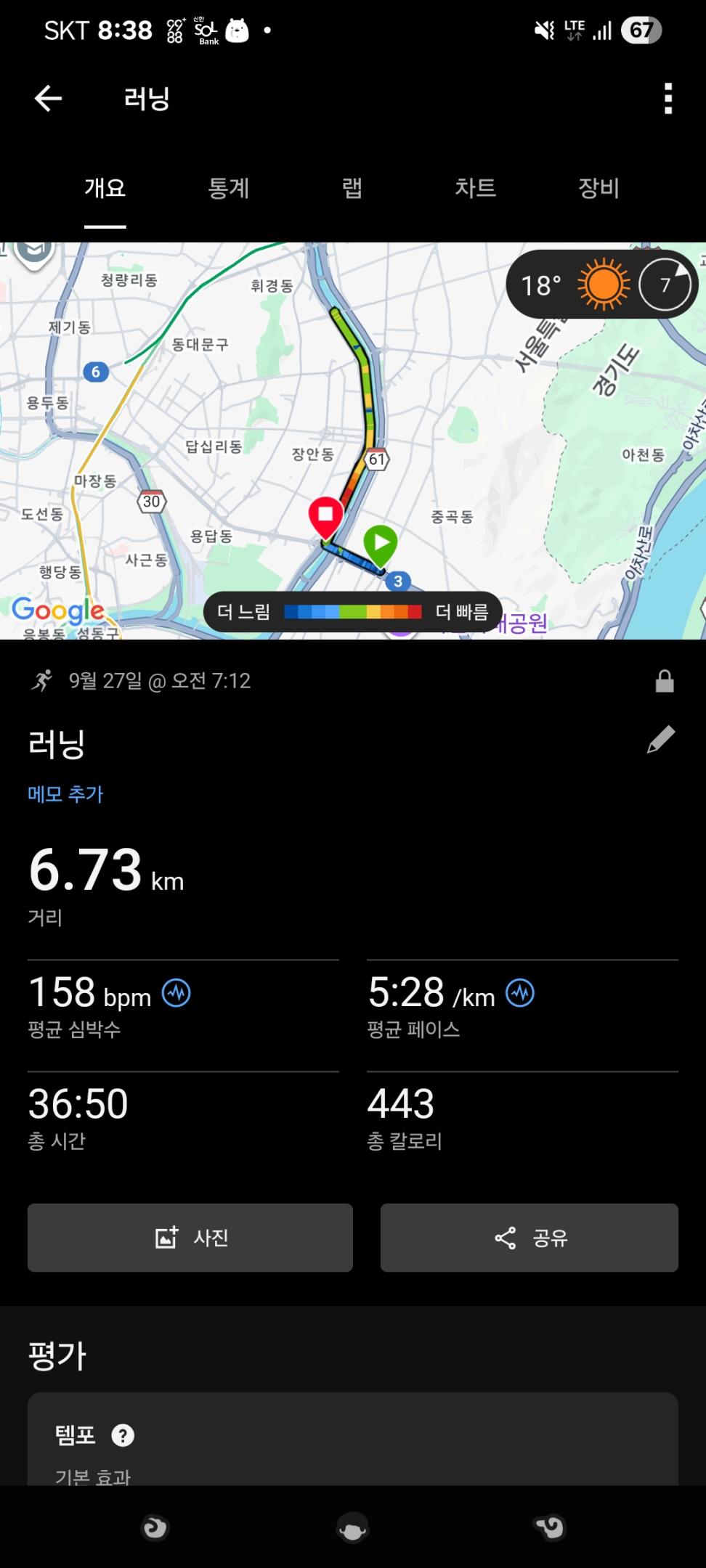Edit the activity name with the pencil
Image resolution: width=706 pixels, height=1568 pixels.
coord(661,740)
